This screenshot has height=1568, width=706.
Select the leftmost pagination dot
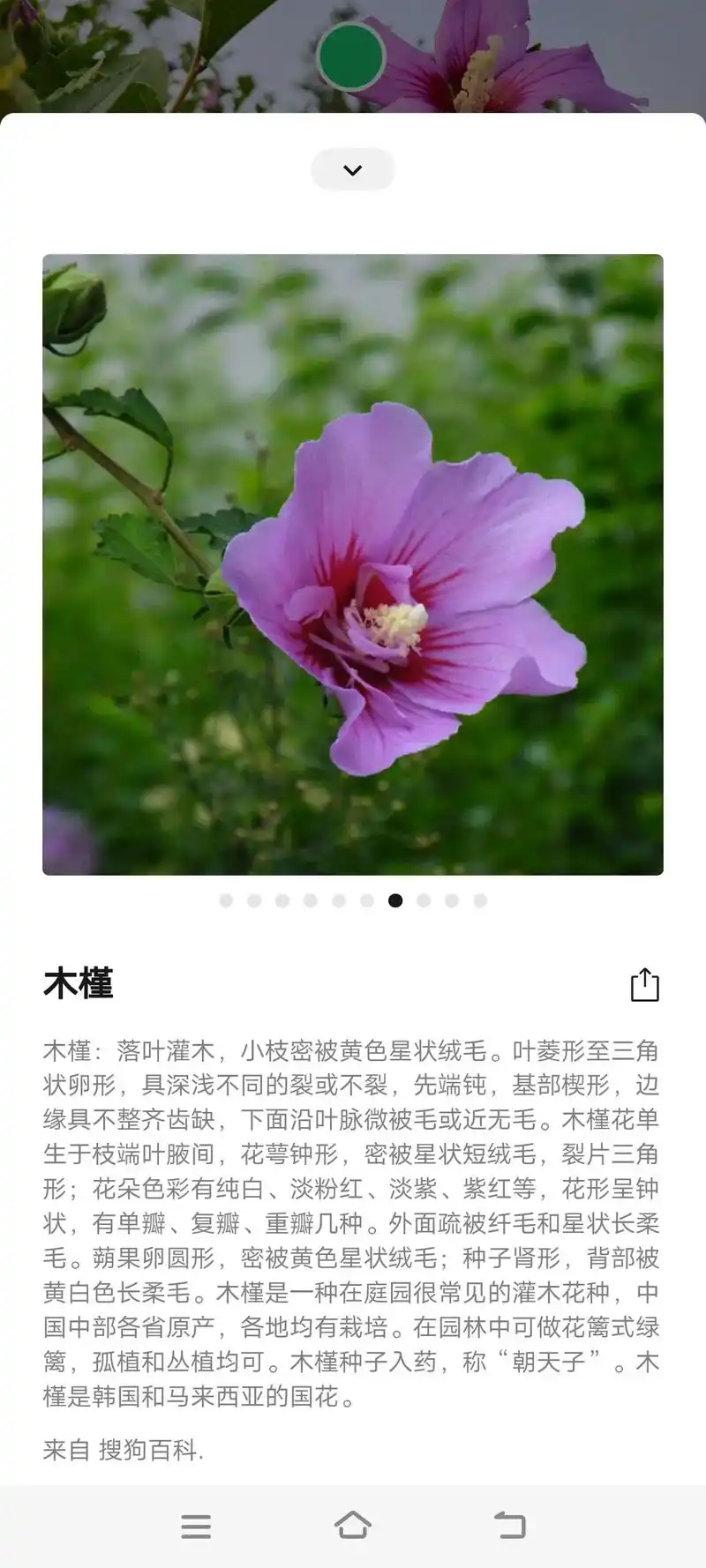[225, 900]
